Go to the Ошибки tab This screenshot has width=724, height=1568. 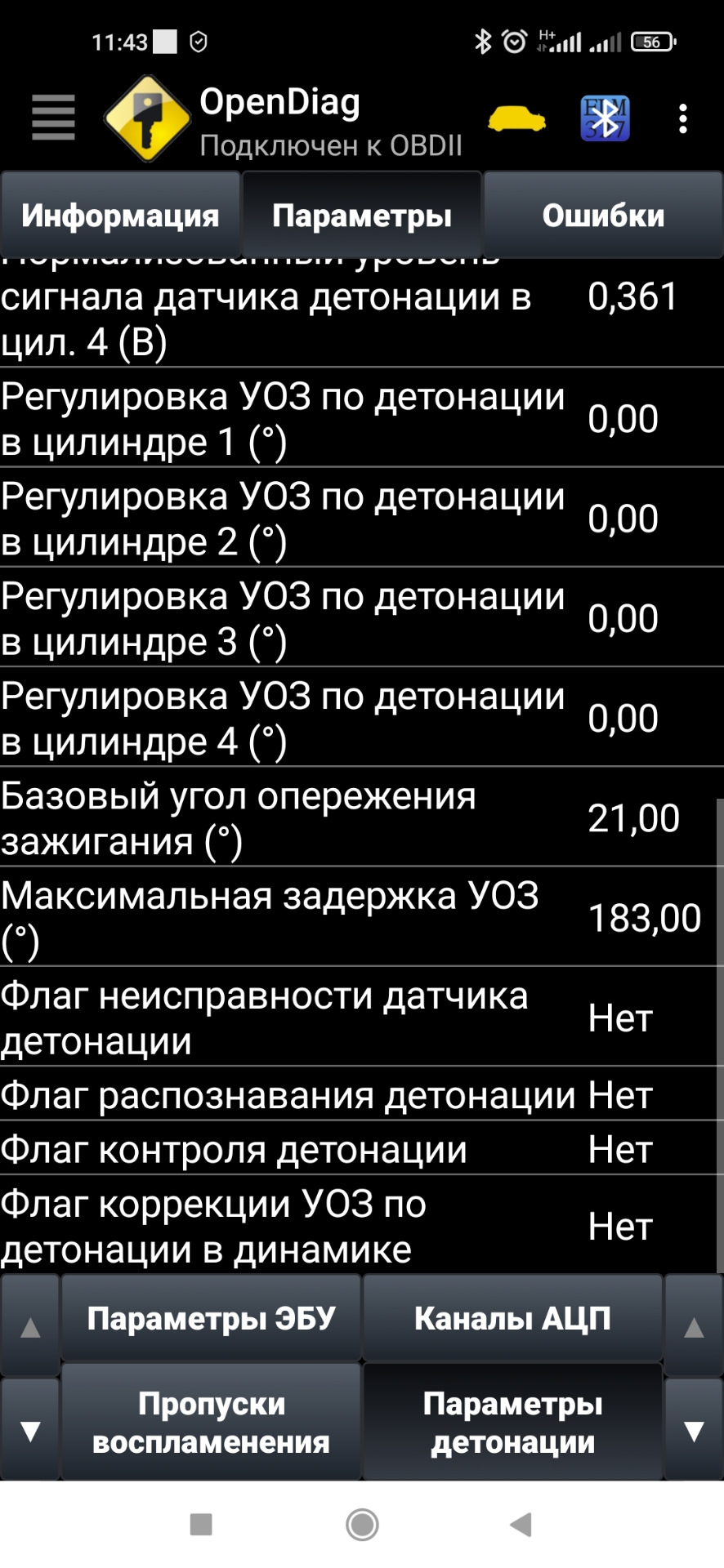pos(603,216)
